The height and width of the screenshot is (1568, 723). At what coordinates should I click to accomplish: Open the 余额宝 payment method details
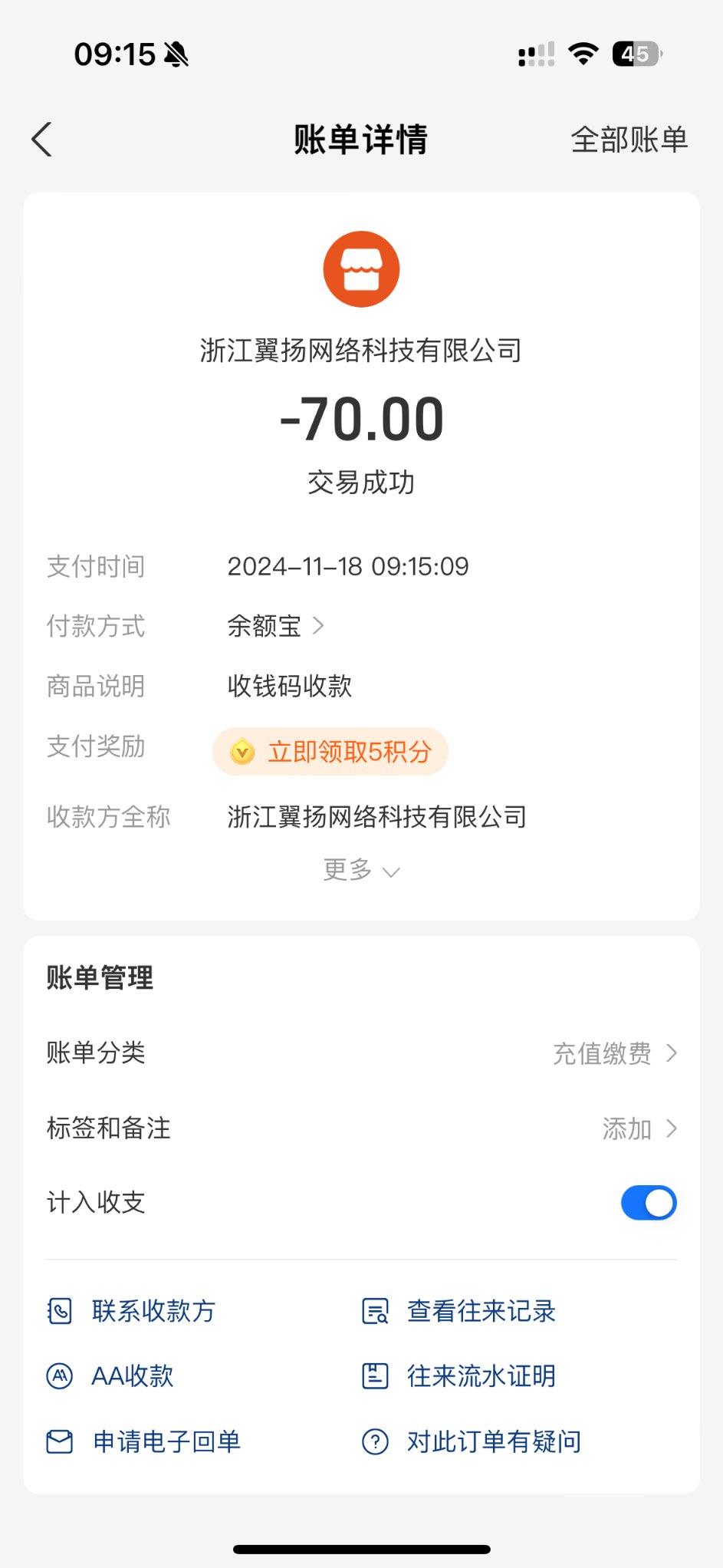(276, 626)
